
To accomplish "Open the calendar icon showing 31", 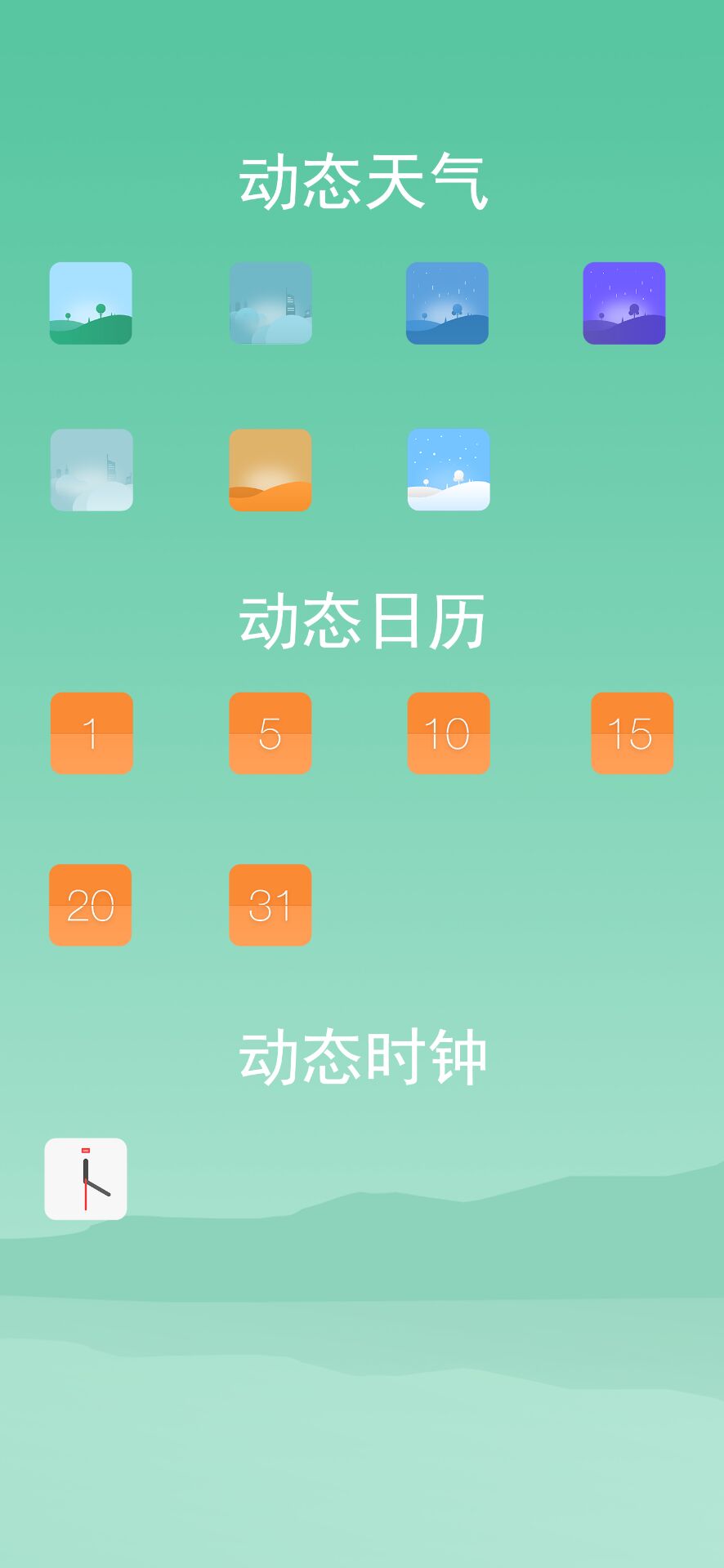I will [271, 905].
